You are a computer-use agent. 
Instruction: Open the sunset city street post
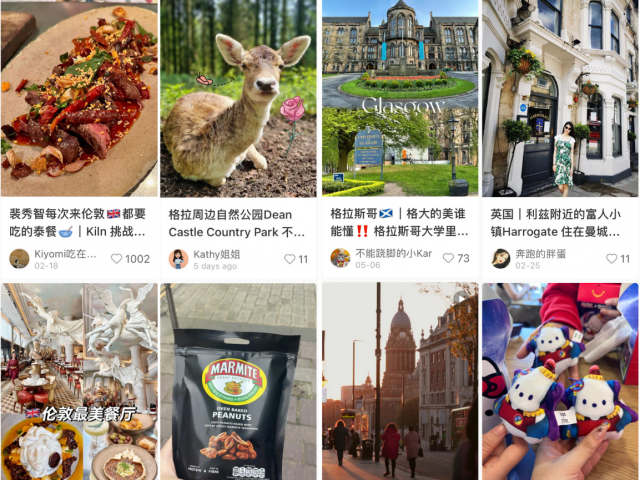click(400, 382)
